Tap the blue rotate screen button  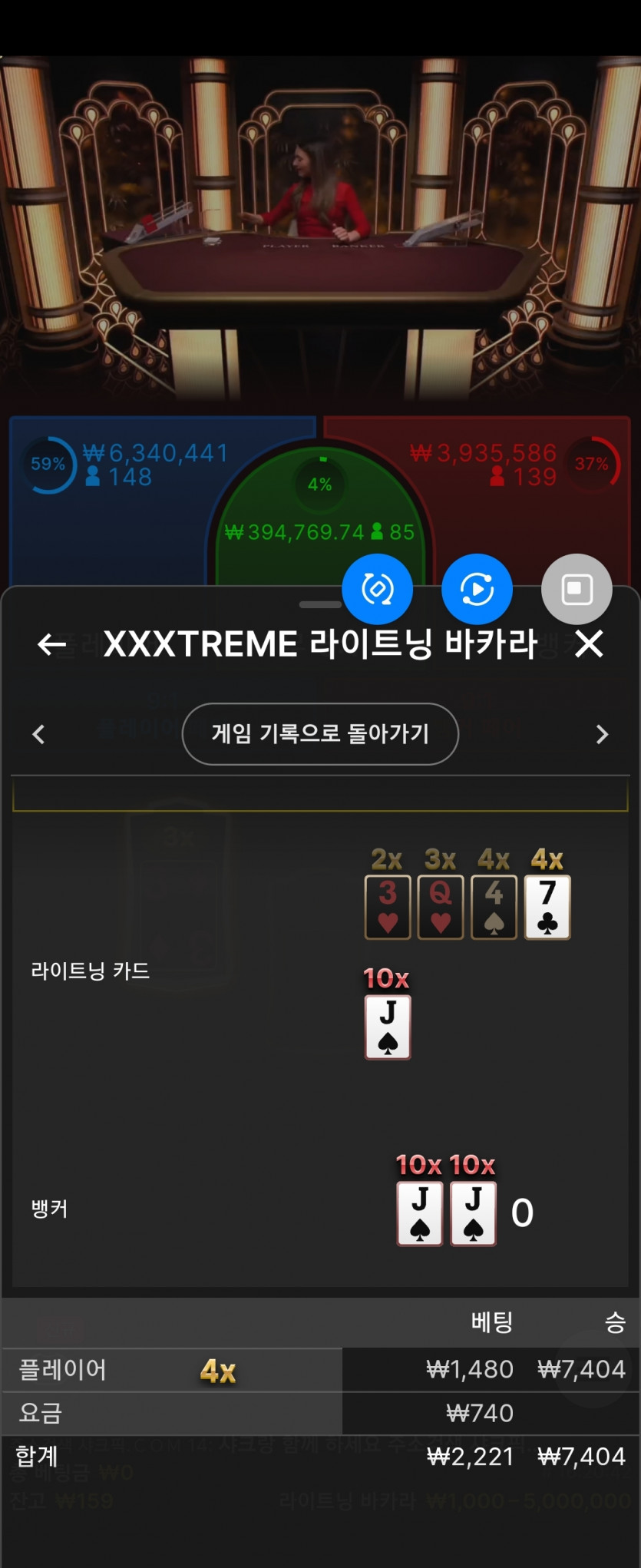pos(377,589)
